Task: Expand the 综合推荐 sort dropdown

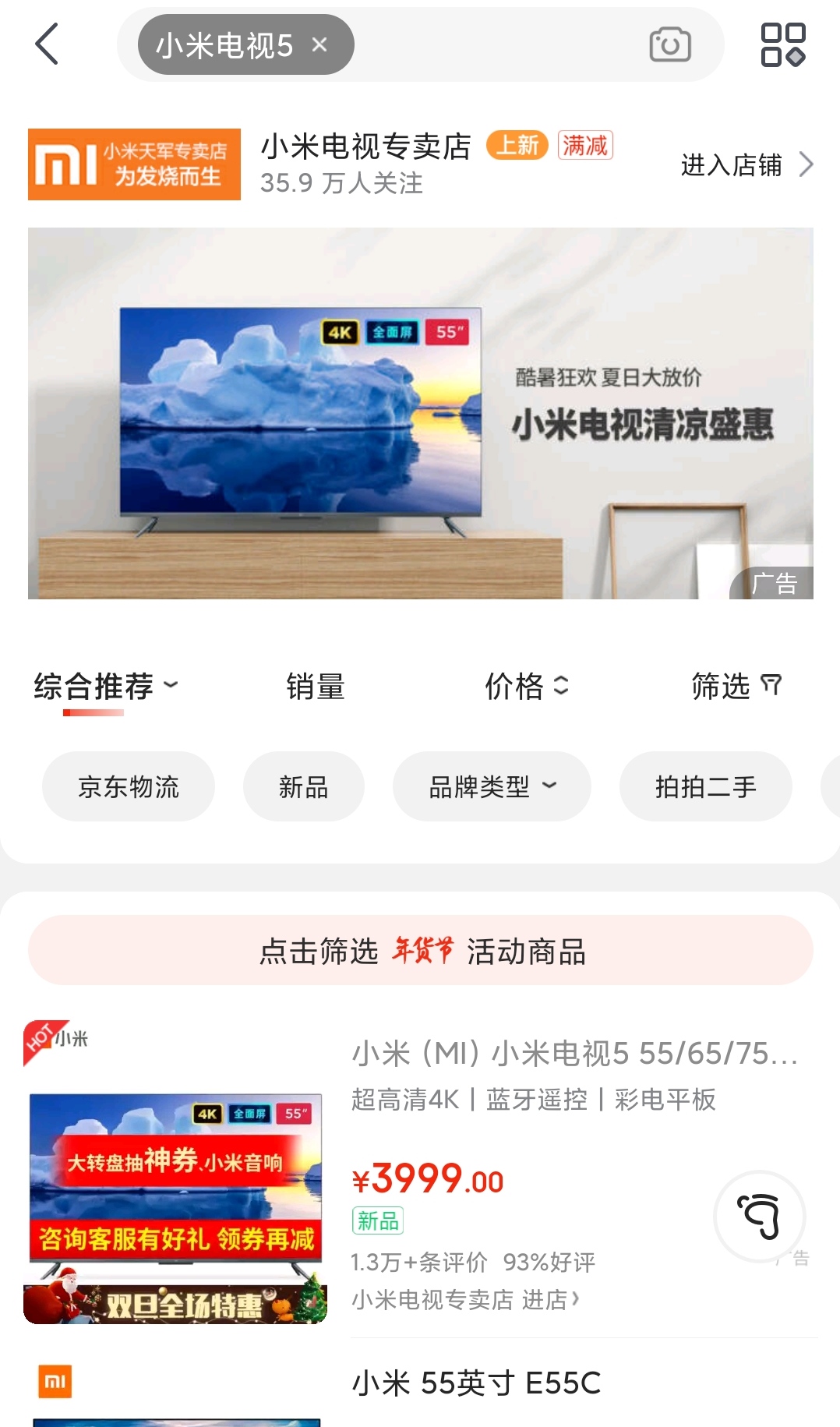Action: click(x=106, y=687)
